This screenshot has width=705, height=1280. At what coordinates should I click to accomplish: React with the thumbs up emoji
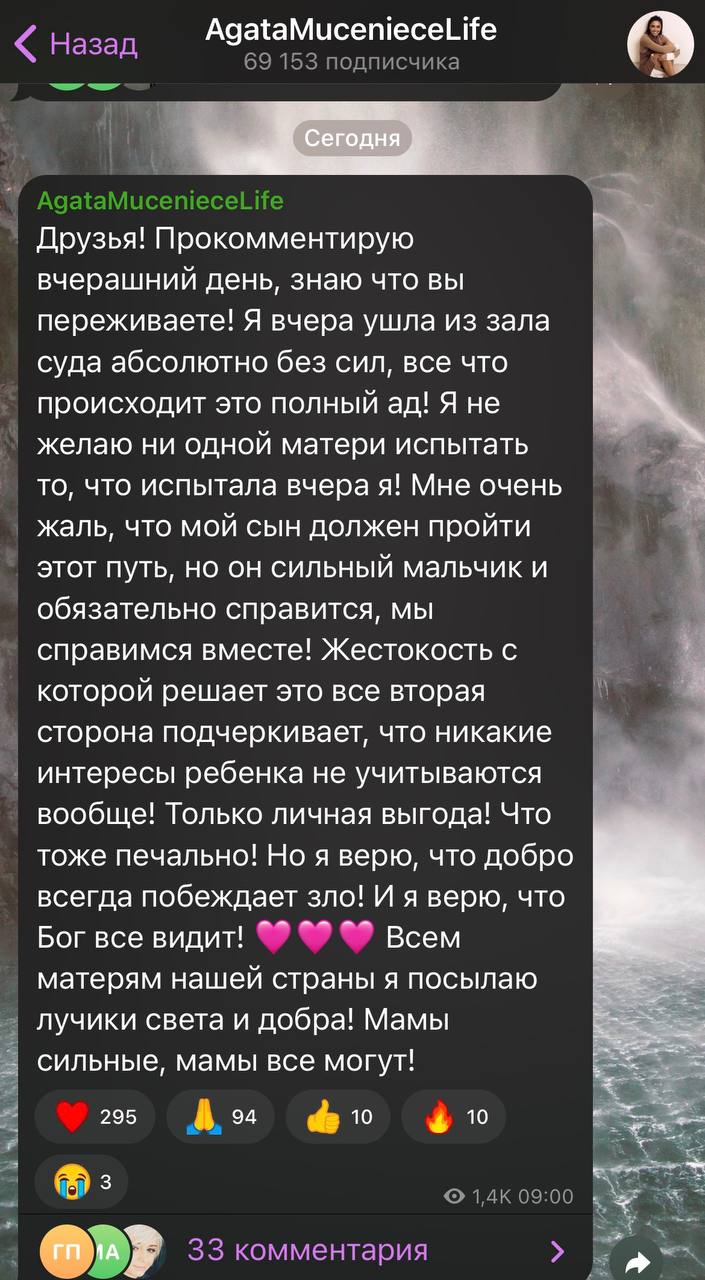(x=338, y=1116)
